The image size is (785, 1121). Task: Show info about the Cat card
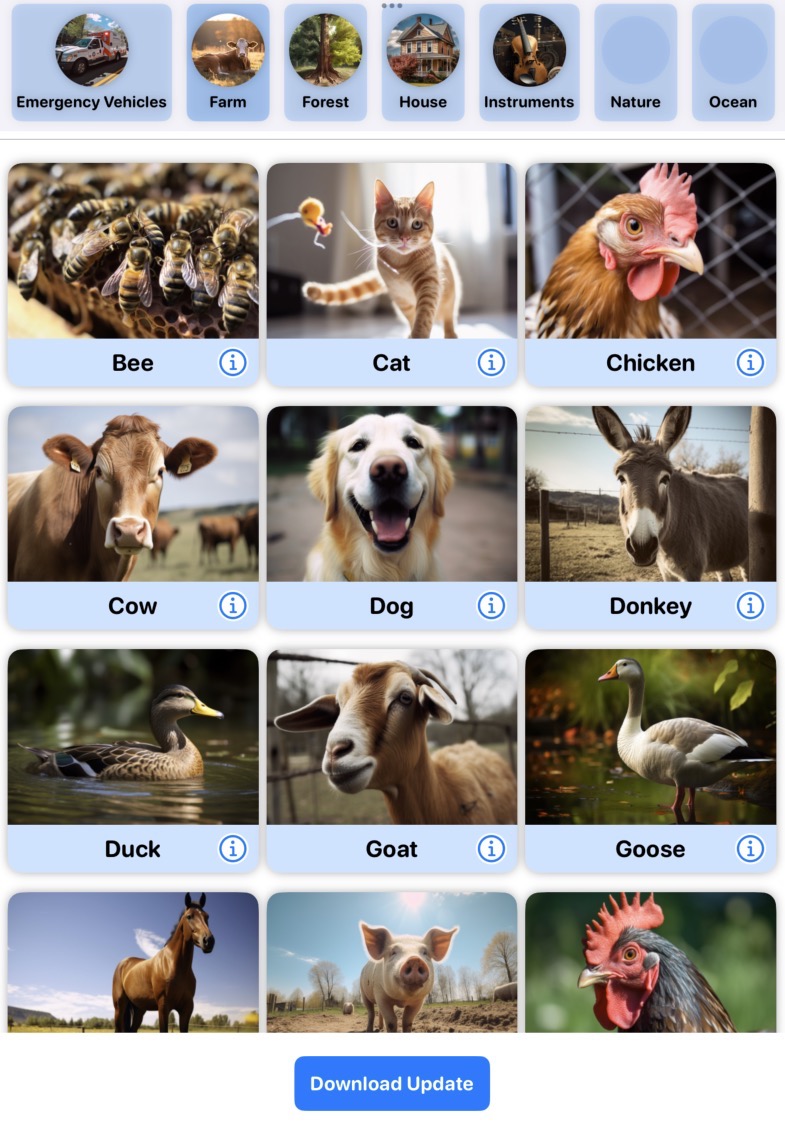pos(491,364)
